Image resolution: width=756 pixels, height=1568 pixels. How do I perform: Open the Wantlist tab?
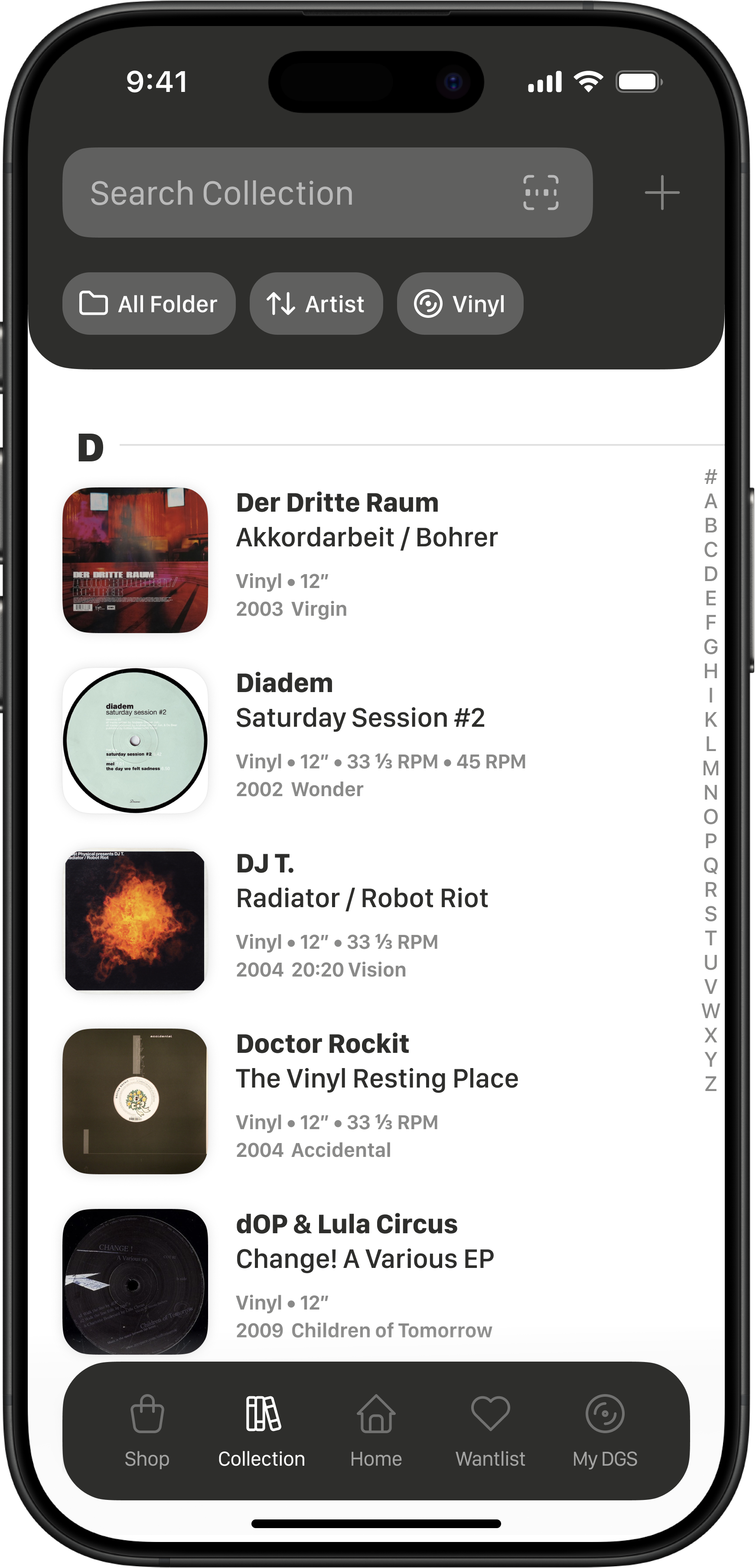(491, 1431)
